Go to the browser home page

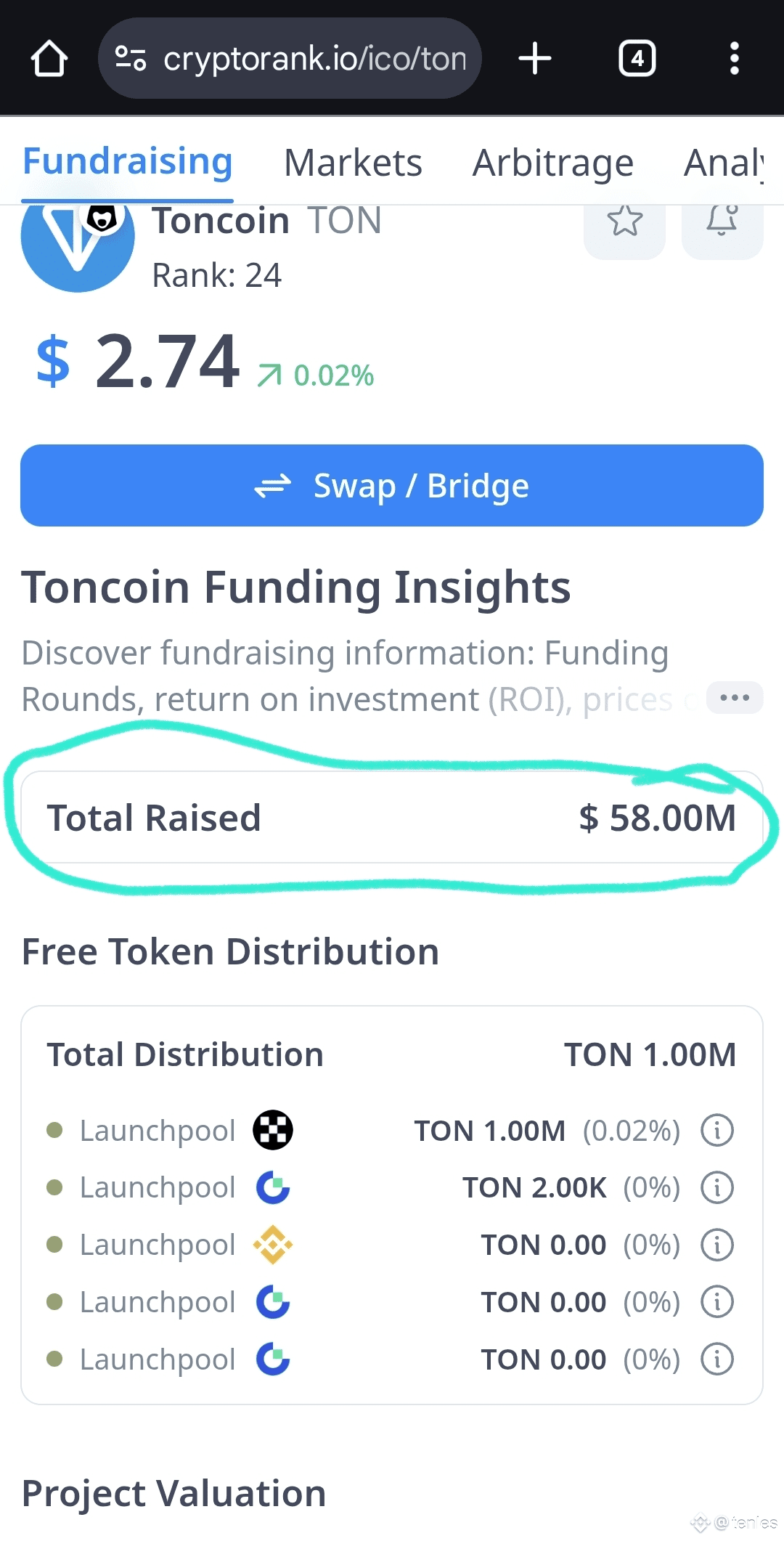coord(49,59)
